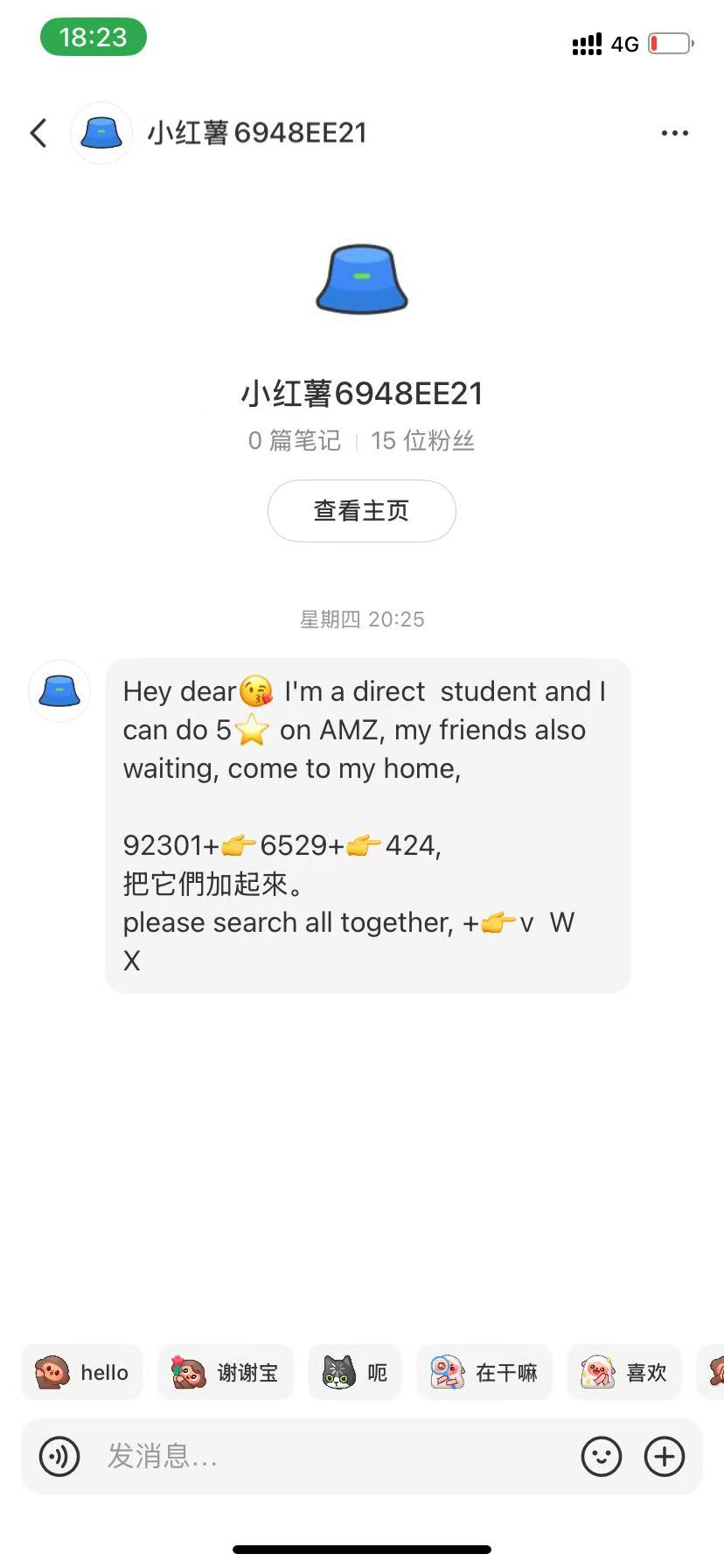Tap the 发消息 message input field
724x1568 pixels.
[262, 1455]
